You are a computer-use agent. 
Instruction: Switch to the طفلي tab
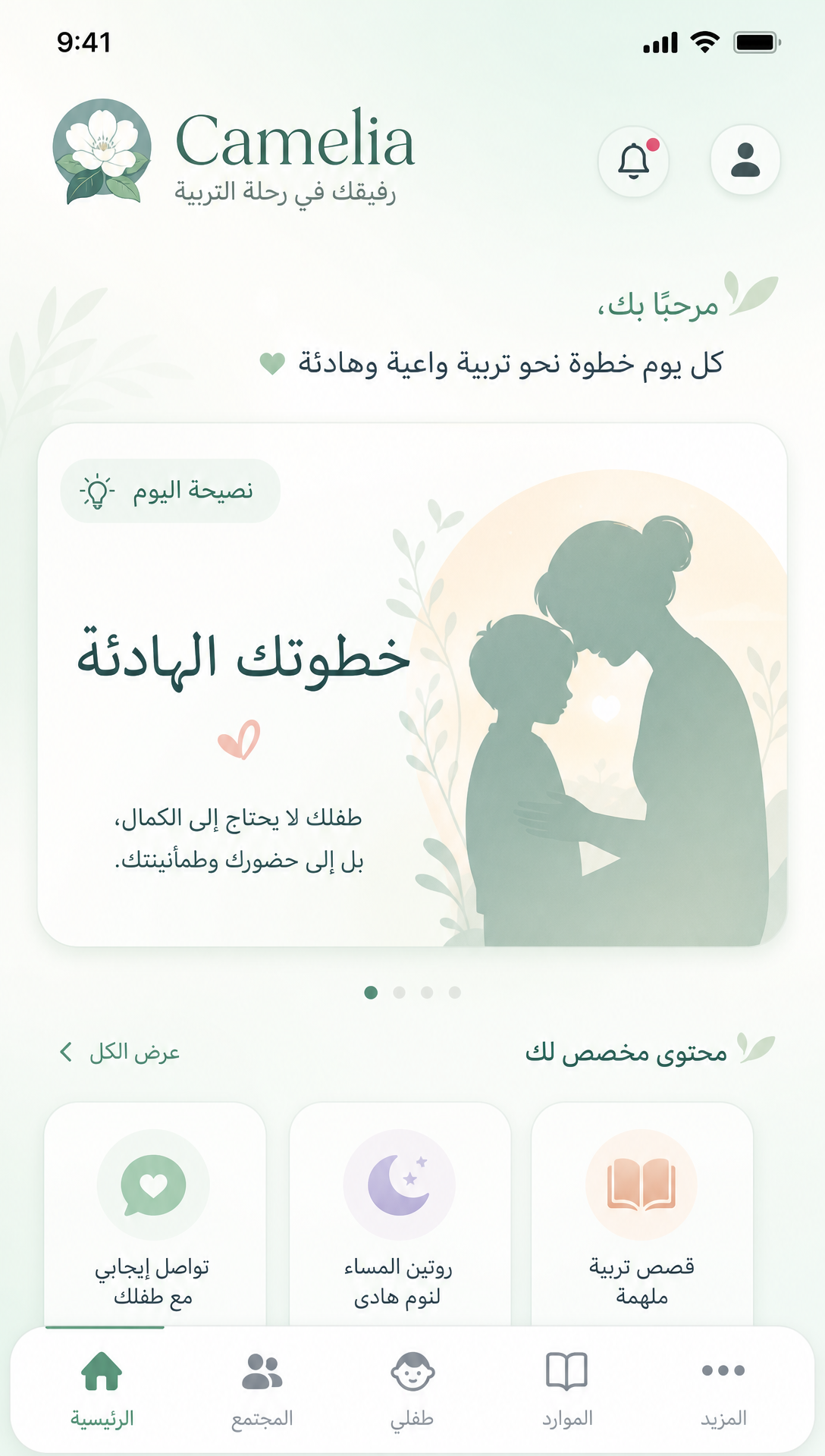(x=412, y=1389)
